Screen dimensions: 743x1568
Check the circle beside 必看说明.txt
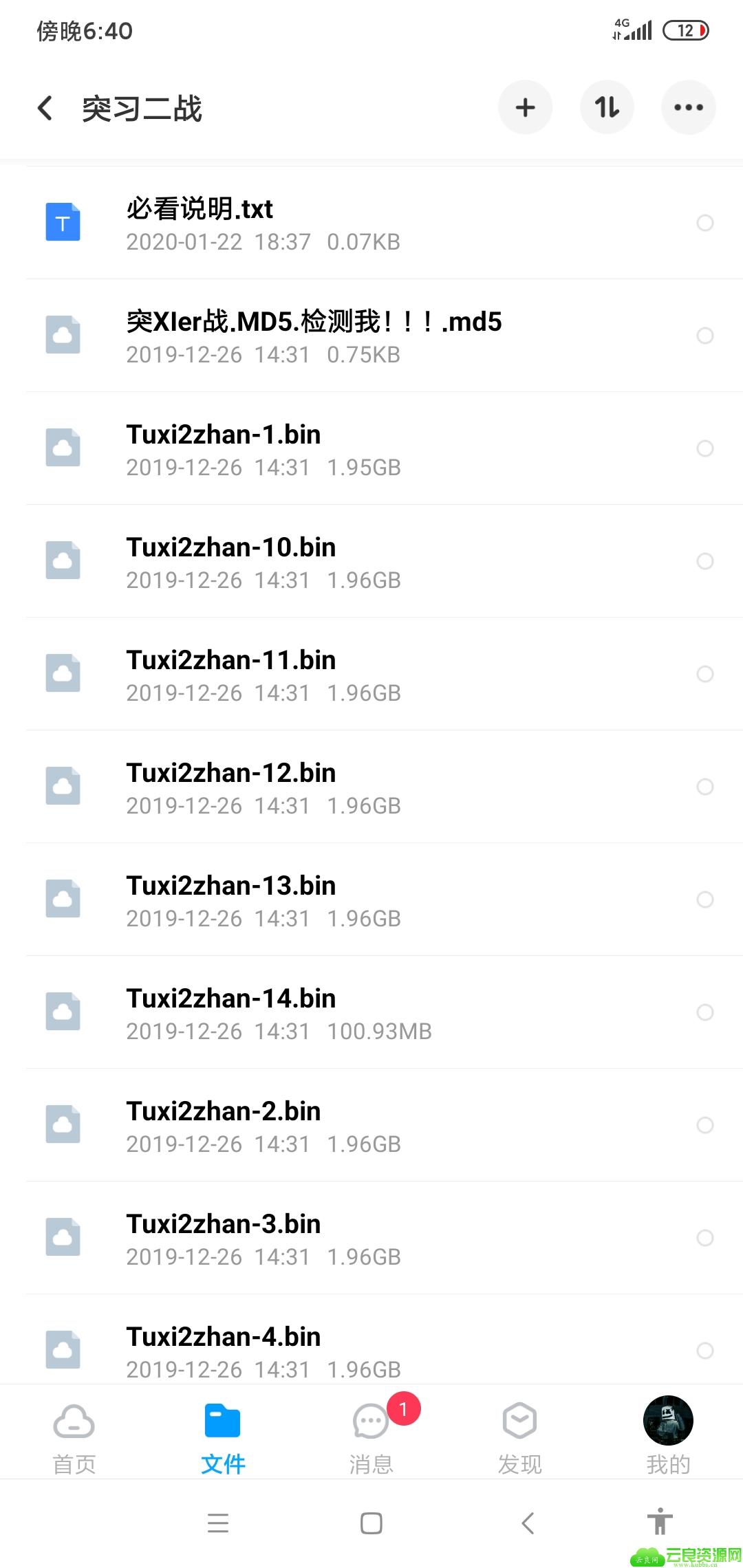[704, 223]
